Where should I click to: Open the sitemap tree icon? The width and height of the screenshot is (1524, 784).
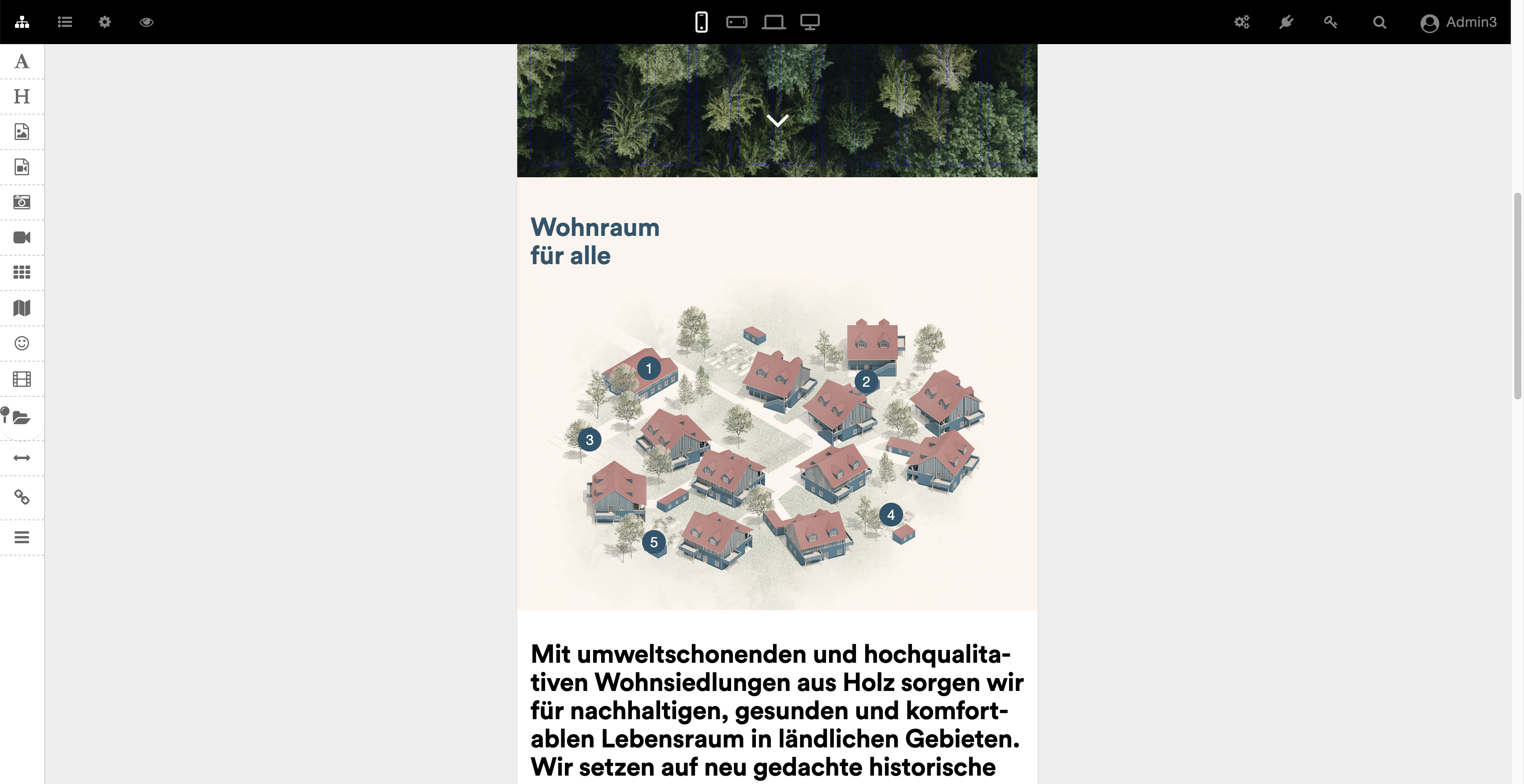click(x=22, y=22)
